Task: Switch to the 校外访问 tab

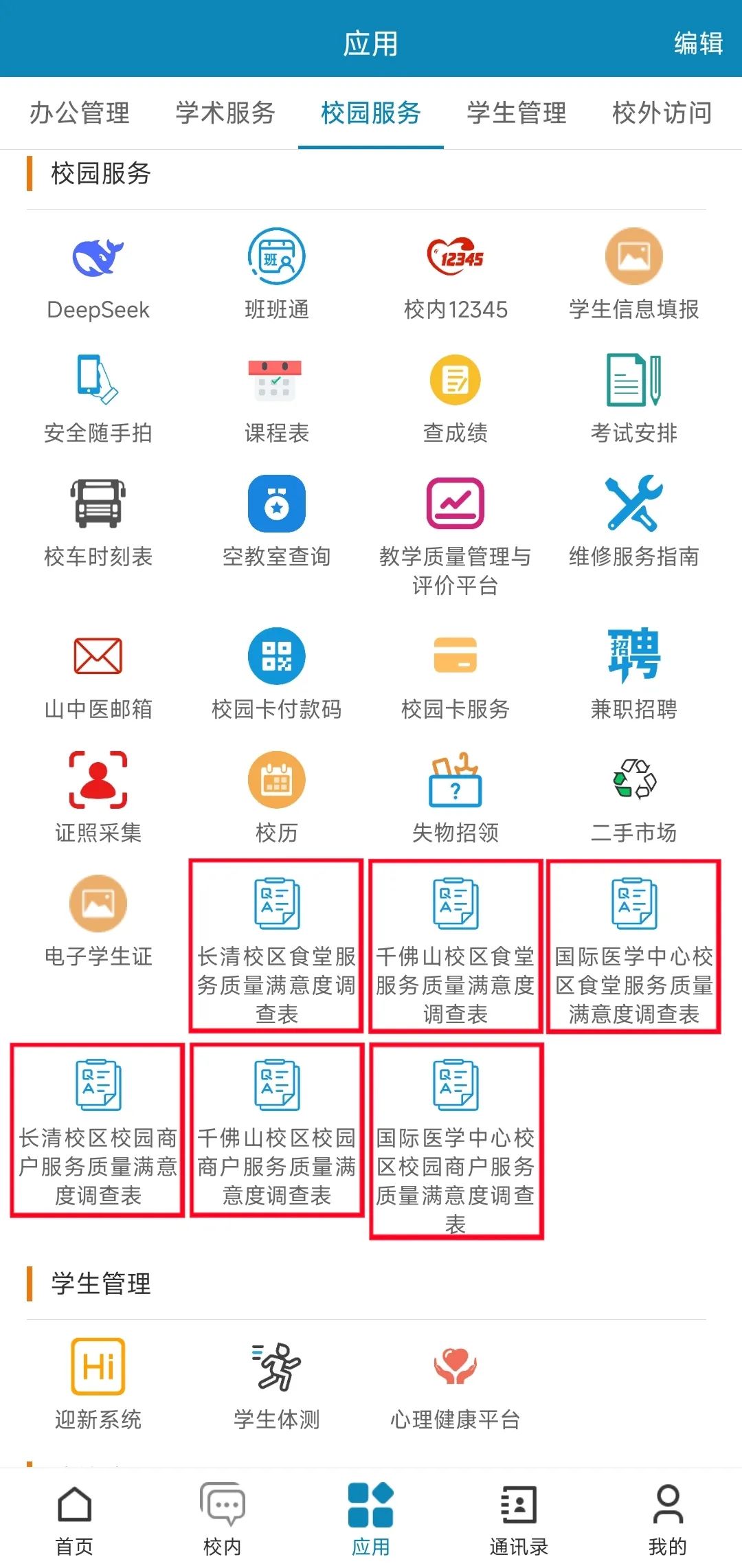Action: pos(662,113)
